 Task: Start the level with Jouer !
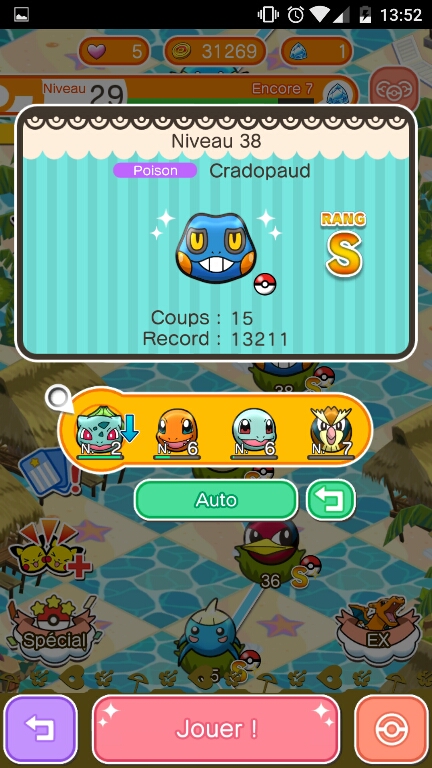[x=216, y=729]
